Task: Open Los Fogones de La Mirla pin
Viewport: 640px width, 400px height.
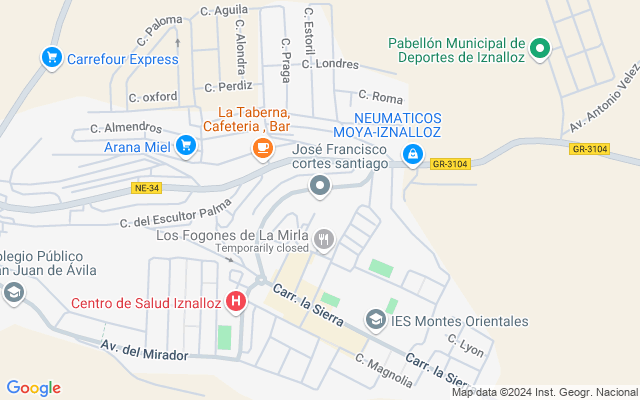Action: (323, 239)
